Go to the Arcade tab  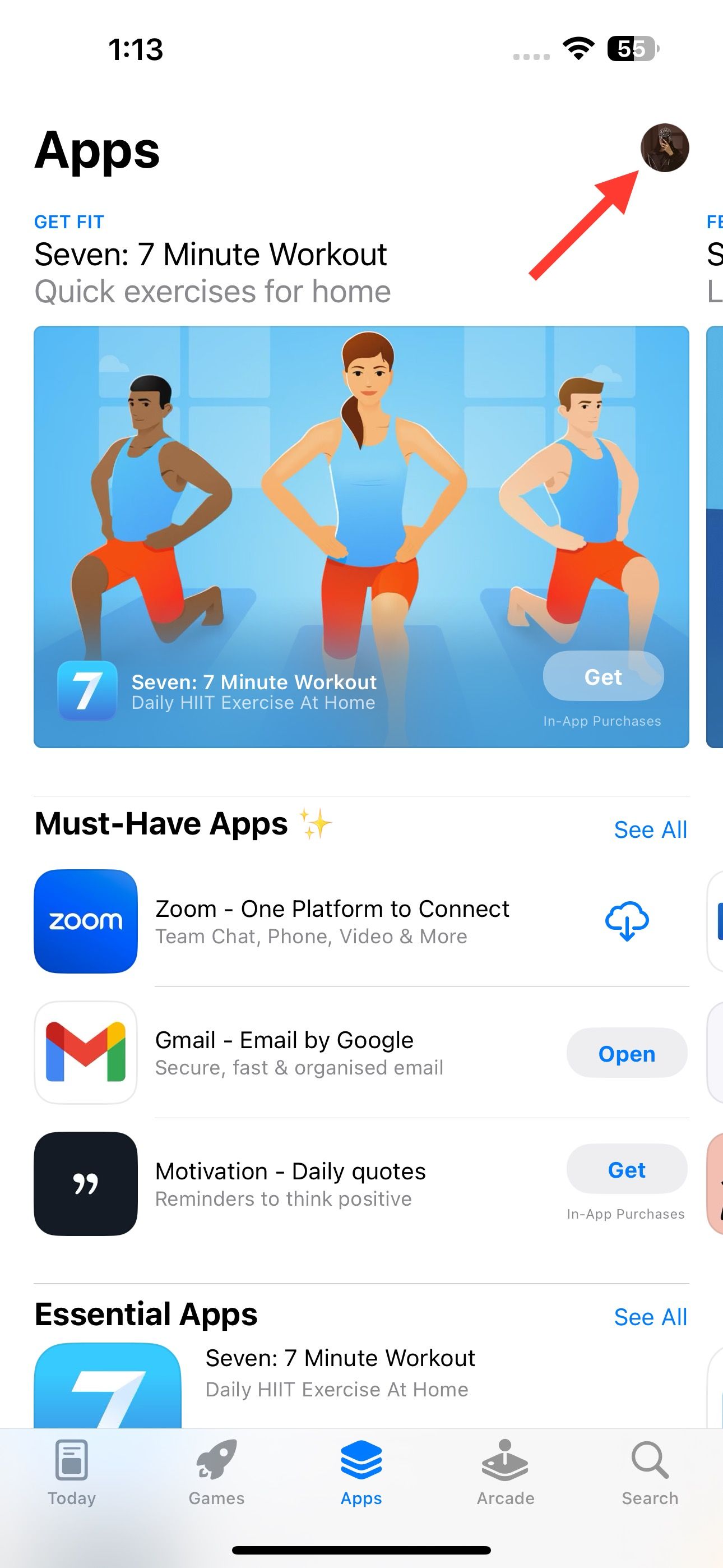[505, 1473]
